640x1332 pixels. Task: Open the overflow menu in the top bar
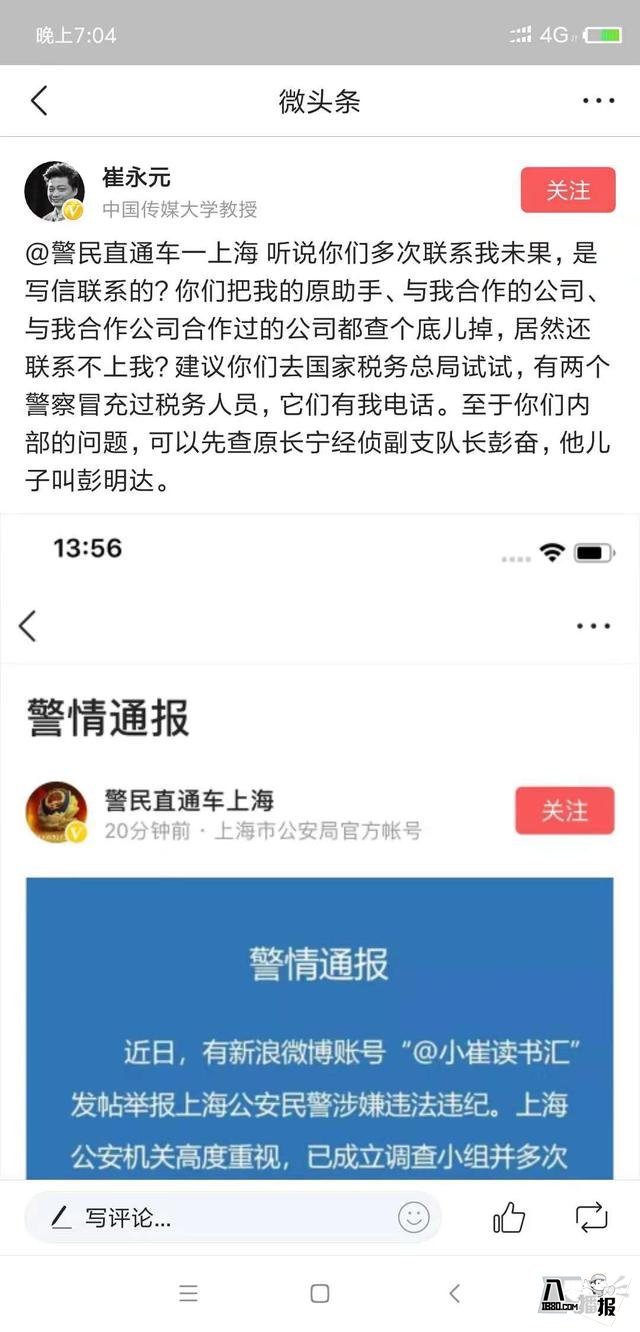pos(598,101)
